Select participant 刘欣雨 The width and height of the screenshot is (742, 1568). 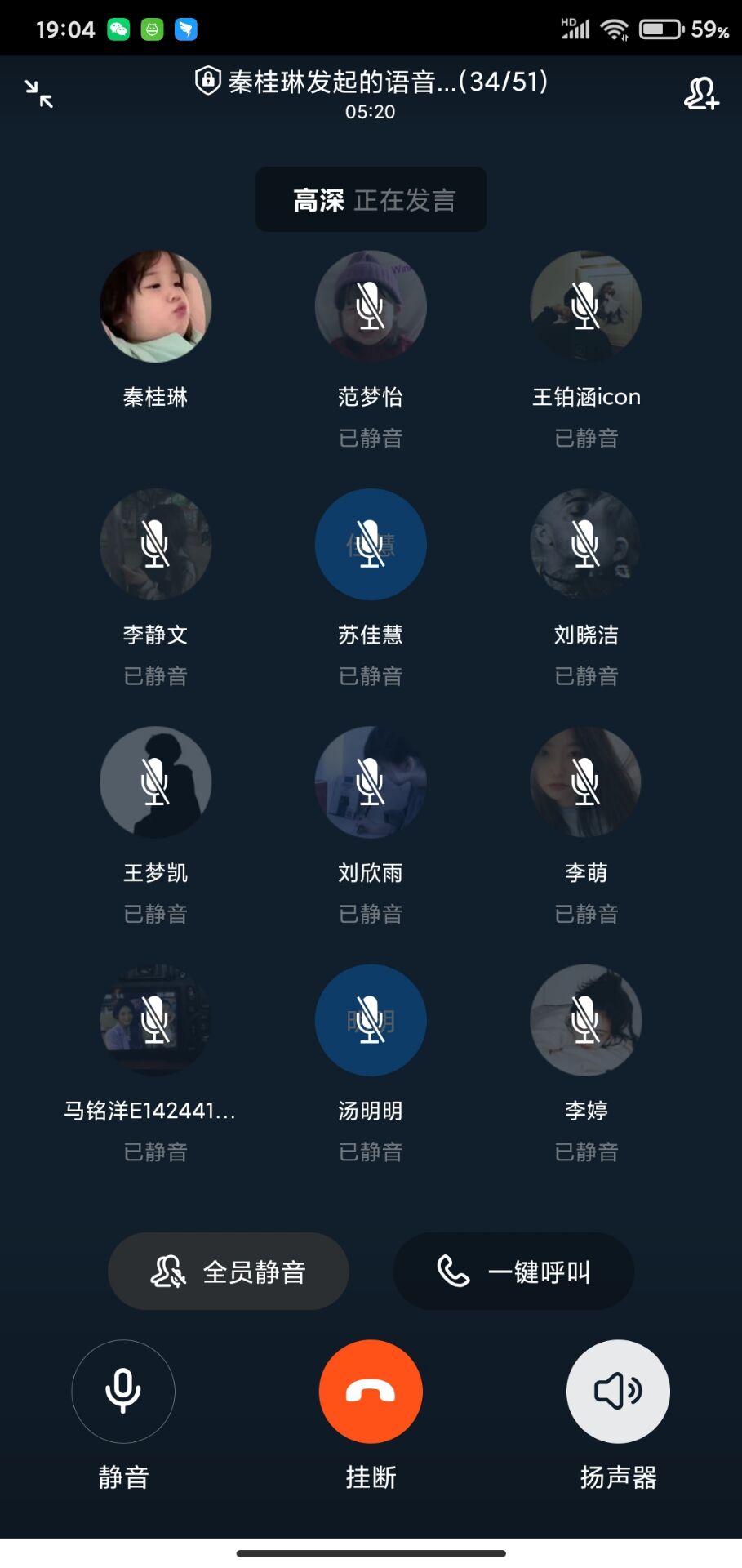click(x=371, y=782)
